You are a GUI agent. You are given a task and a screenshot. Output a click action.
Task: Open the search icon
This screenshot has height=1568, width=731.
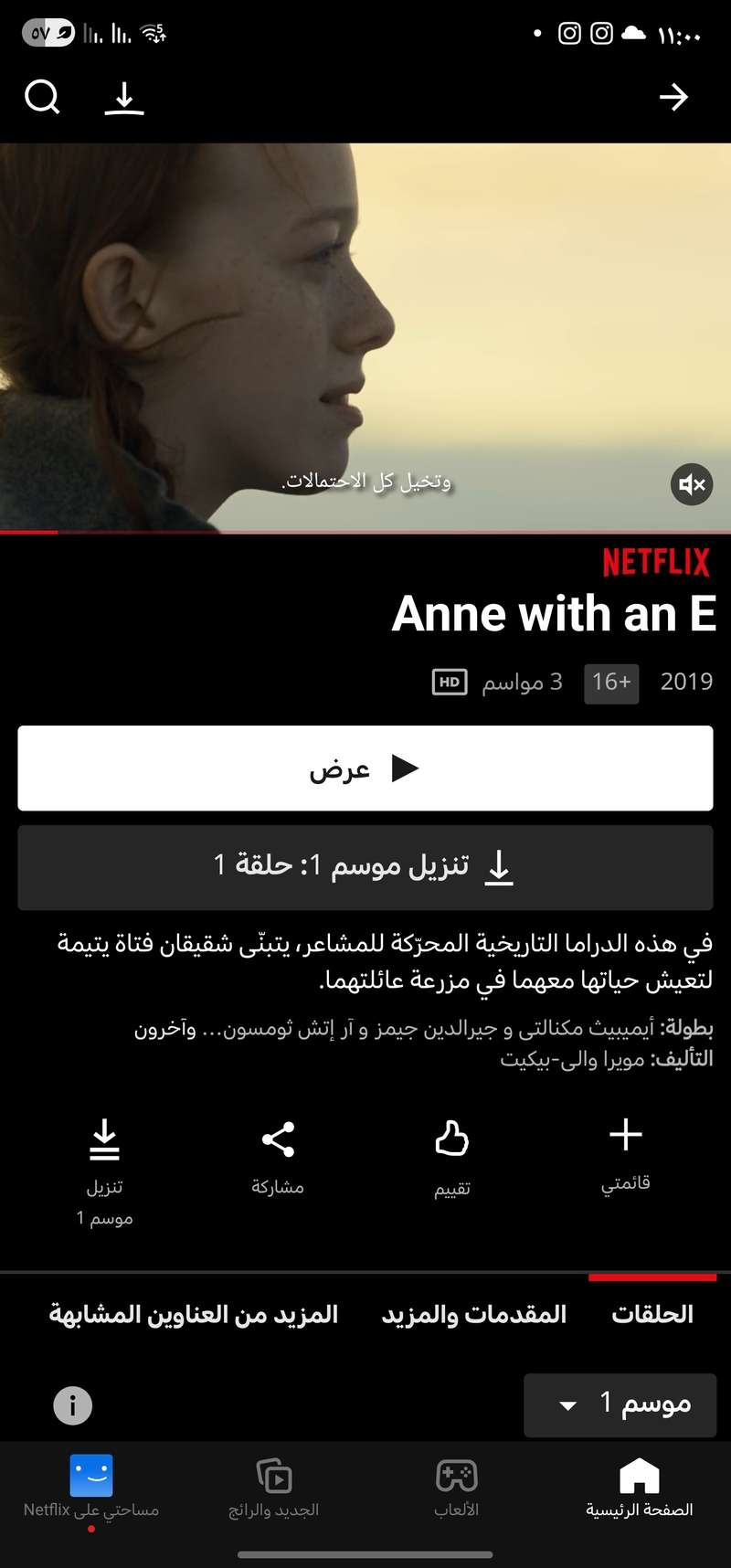coord(42,97)
